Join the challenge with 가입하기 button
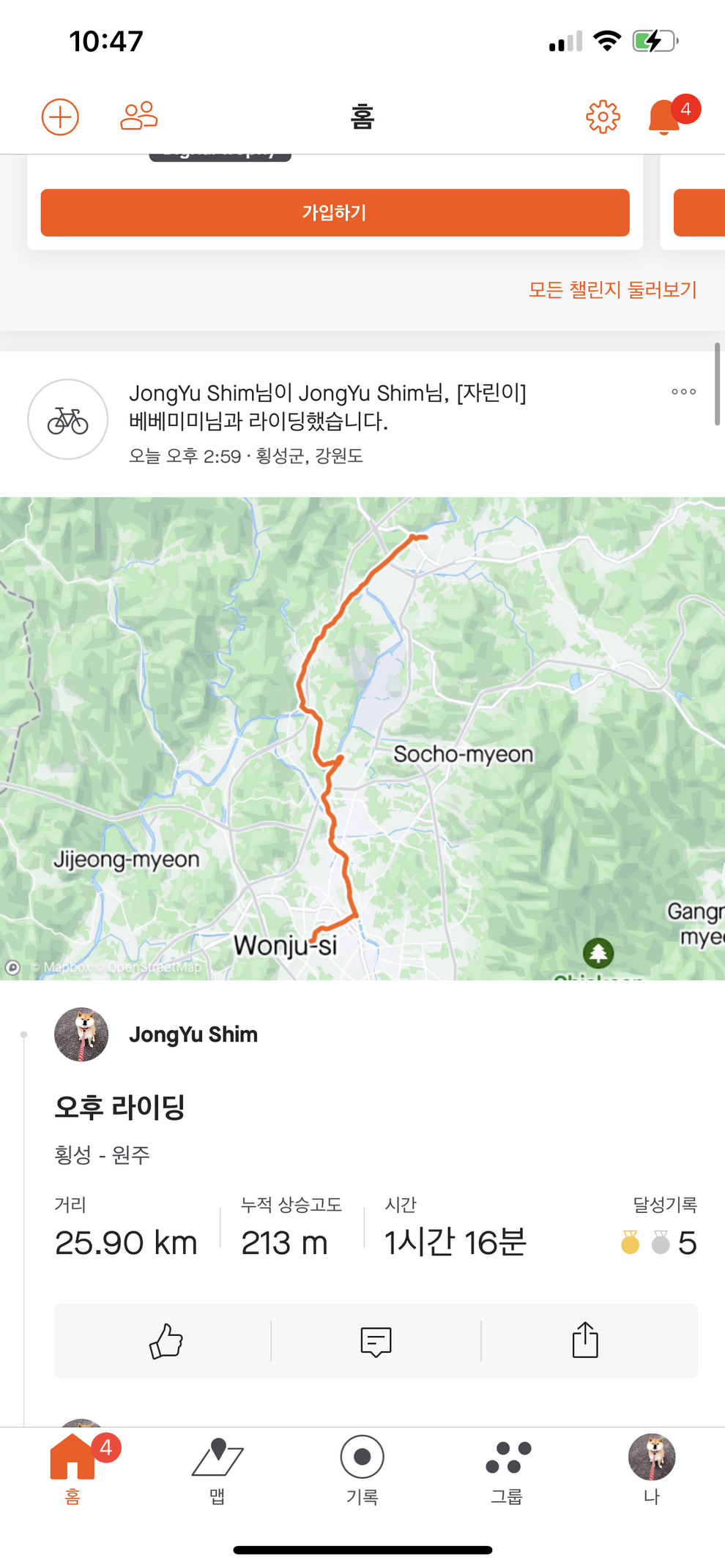This screenshot has width=725, height=1568. pos(335,213)
